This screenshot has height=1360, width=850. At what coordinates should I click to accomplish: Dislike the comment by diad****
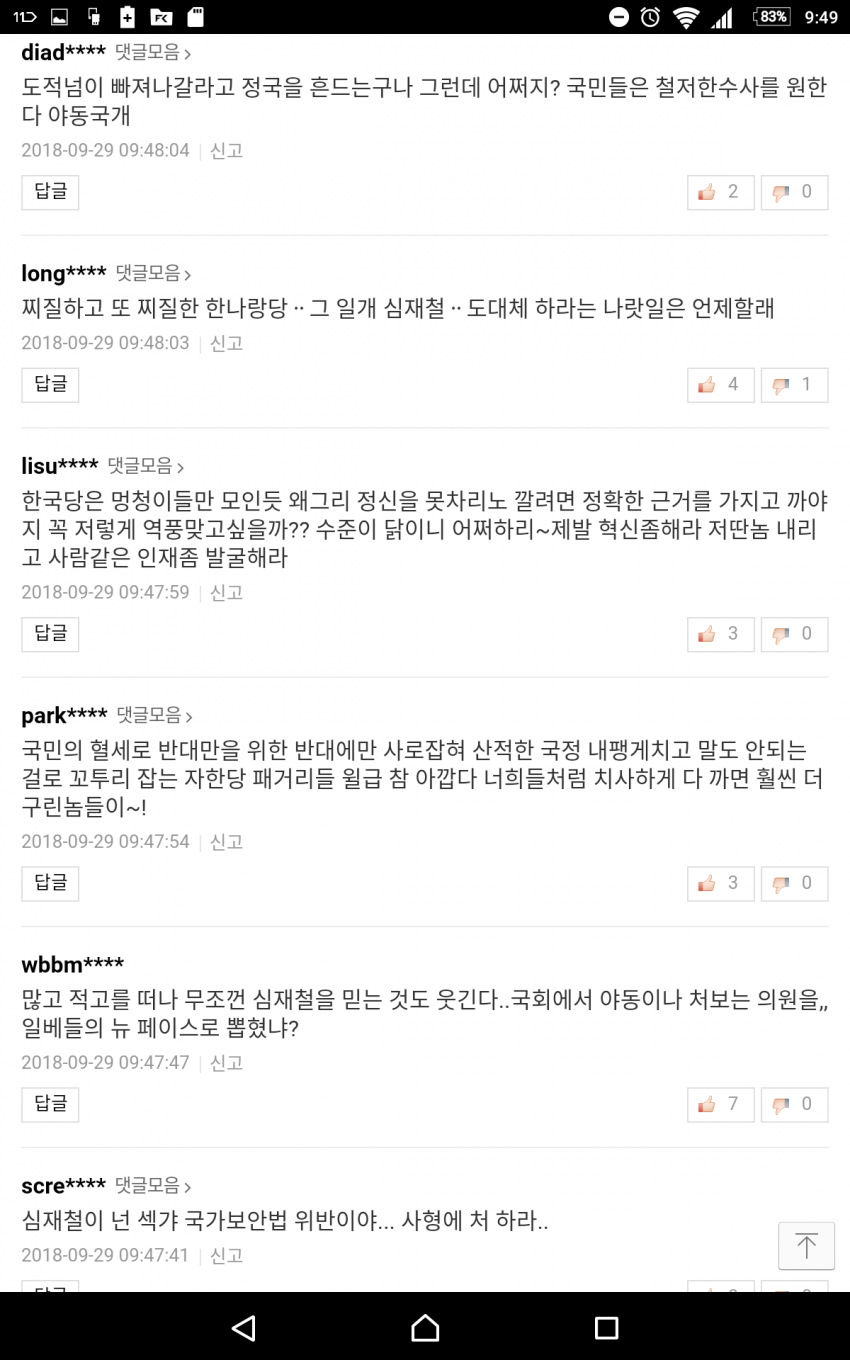tap(794, 192)
